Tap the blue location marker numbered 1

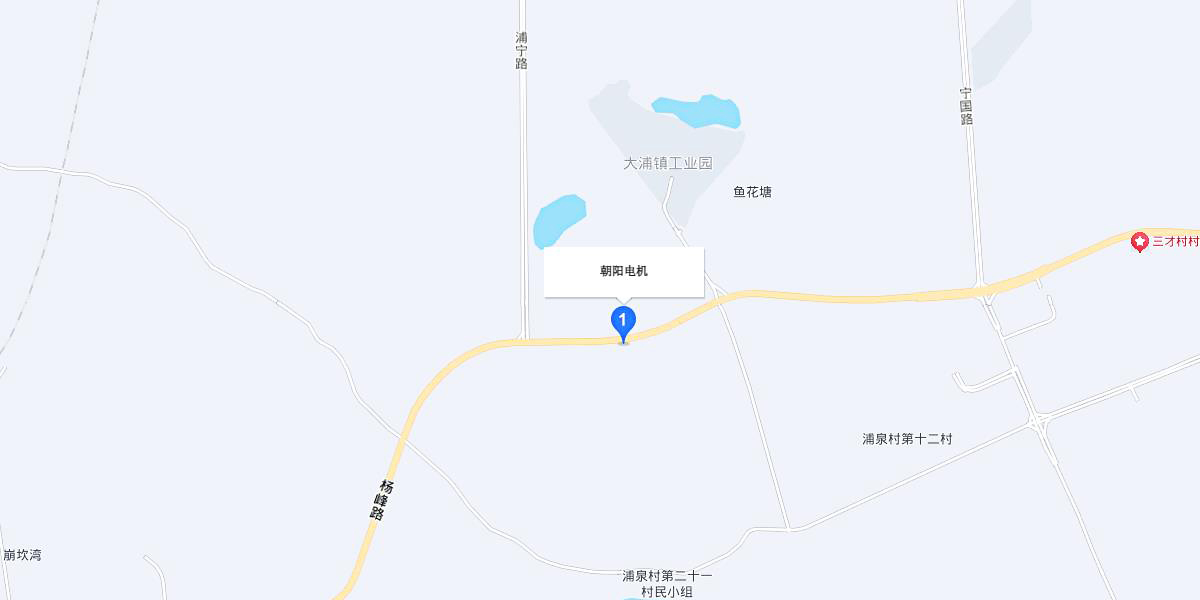pyautogui.click(x=623, y=322)
